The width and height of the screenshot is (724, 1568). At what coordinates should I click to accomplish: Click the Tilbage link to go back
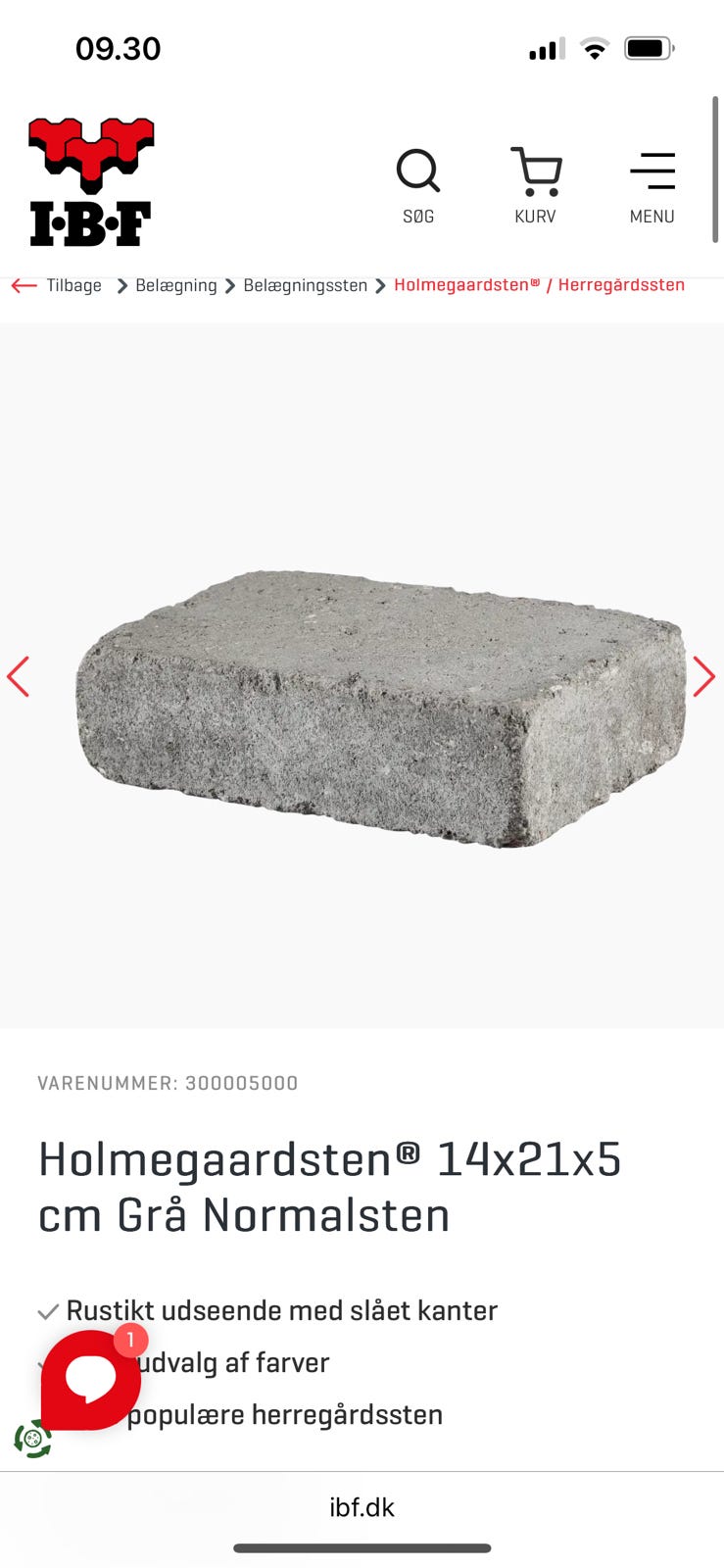coord(73,285)
